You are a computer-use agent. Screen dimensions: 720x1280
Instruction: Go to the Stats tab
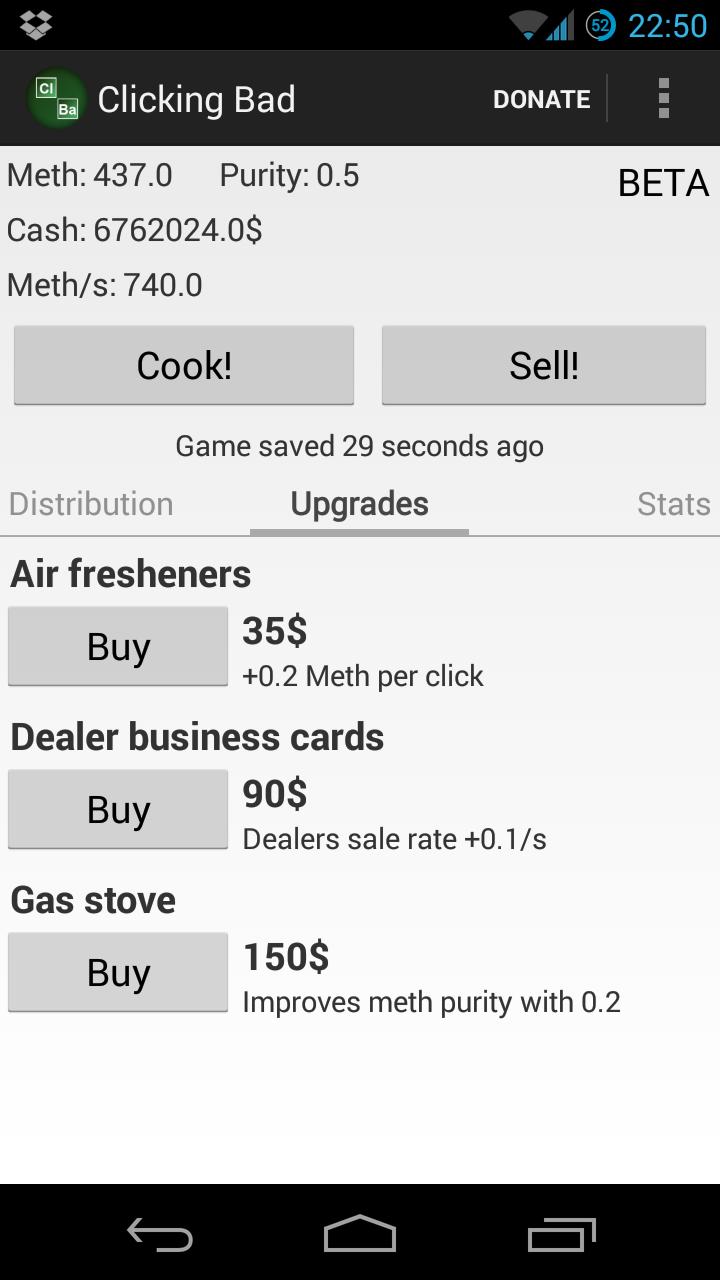(673, 504)
